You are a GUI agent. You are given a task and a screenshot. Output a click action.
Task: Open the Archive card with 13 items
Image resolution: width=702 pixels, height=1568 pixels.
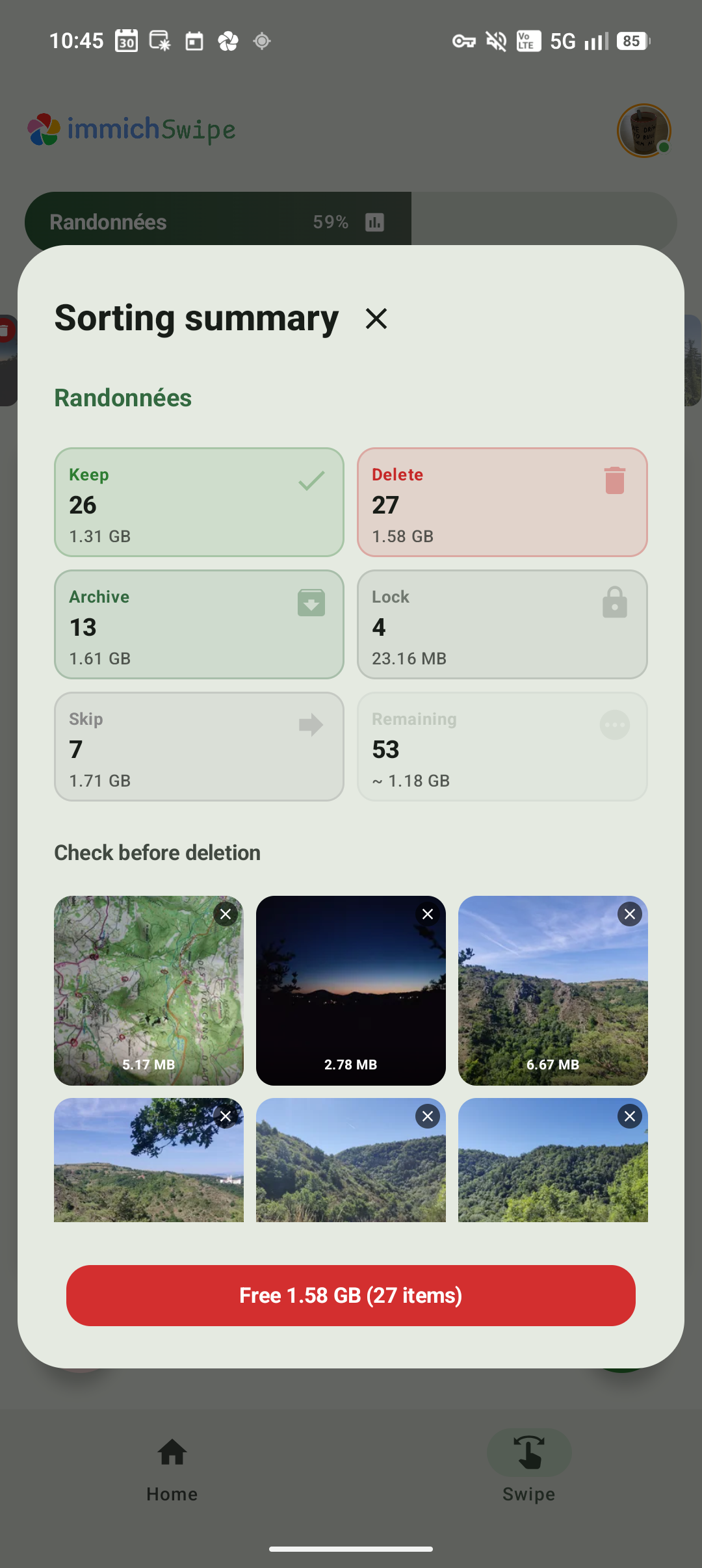(x=199, y=624)
